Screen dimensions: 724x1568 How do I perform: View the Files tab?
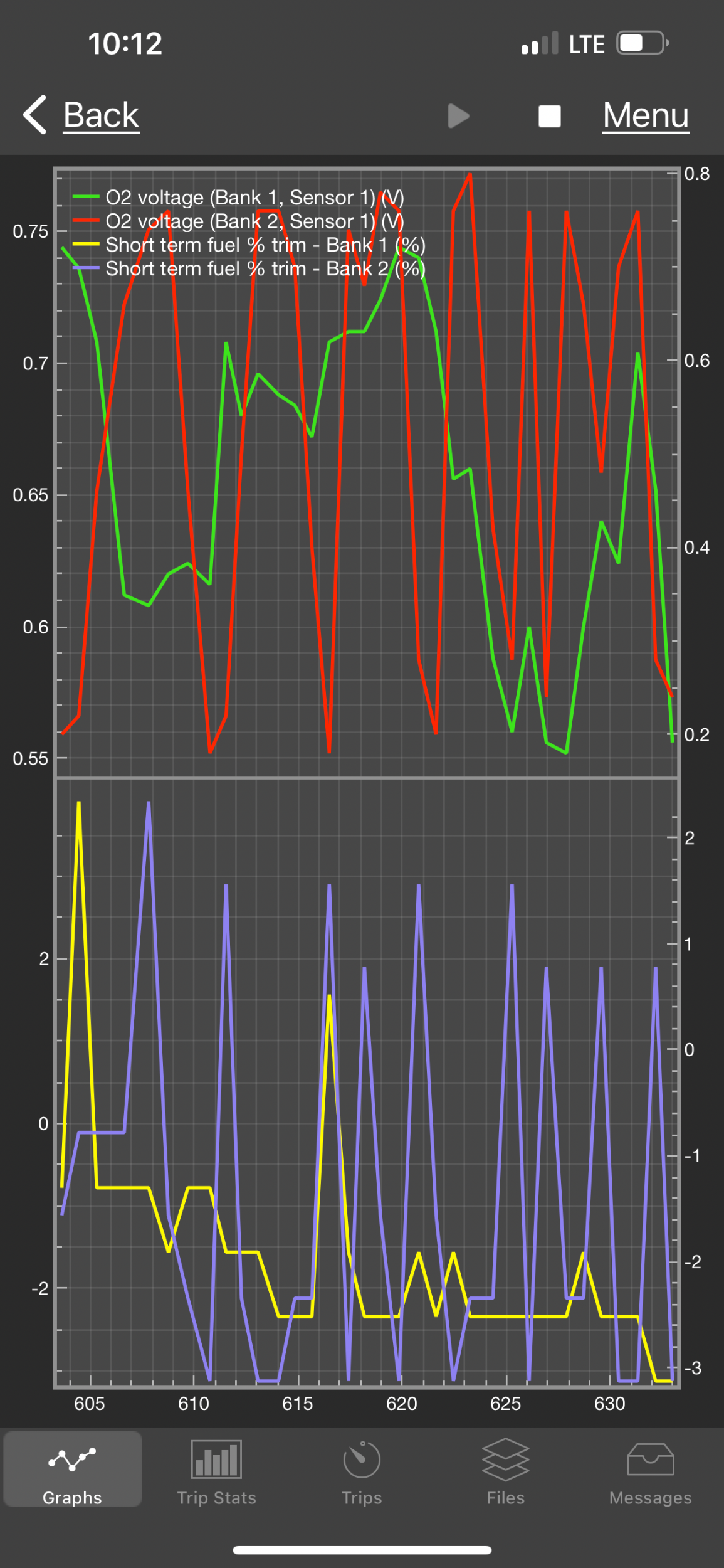(x=505, y=1470)
